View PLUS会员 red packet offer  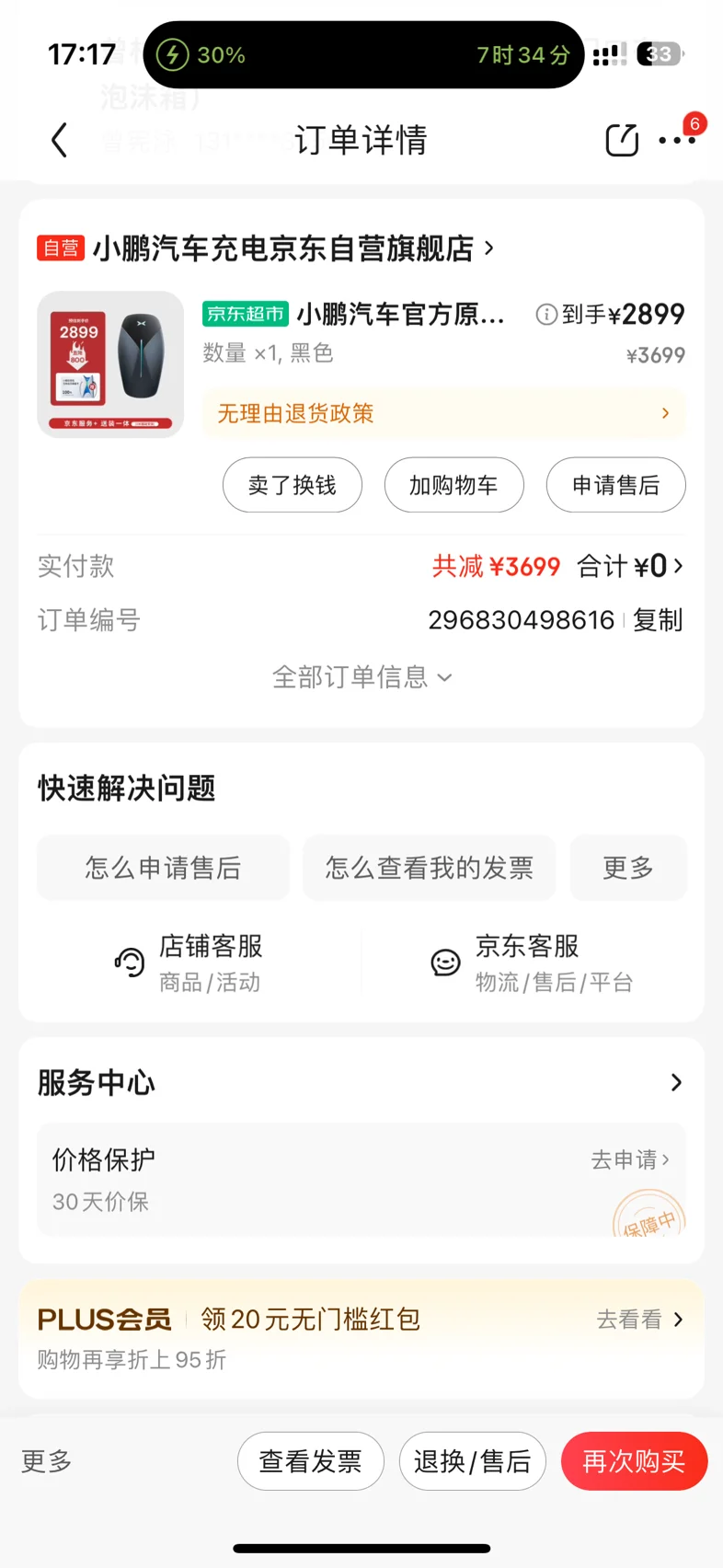coord(639,1320)
